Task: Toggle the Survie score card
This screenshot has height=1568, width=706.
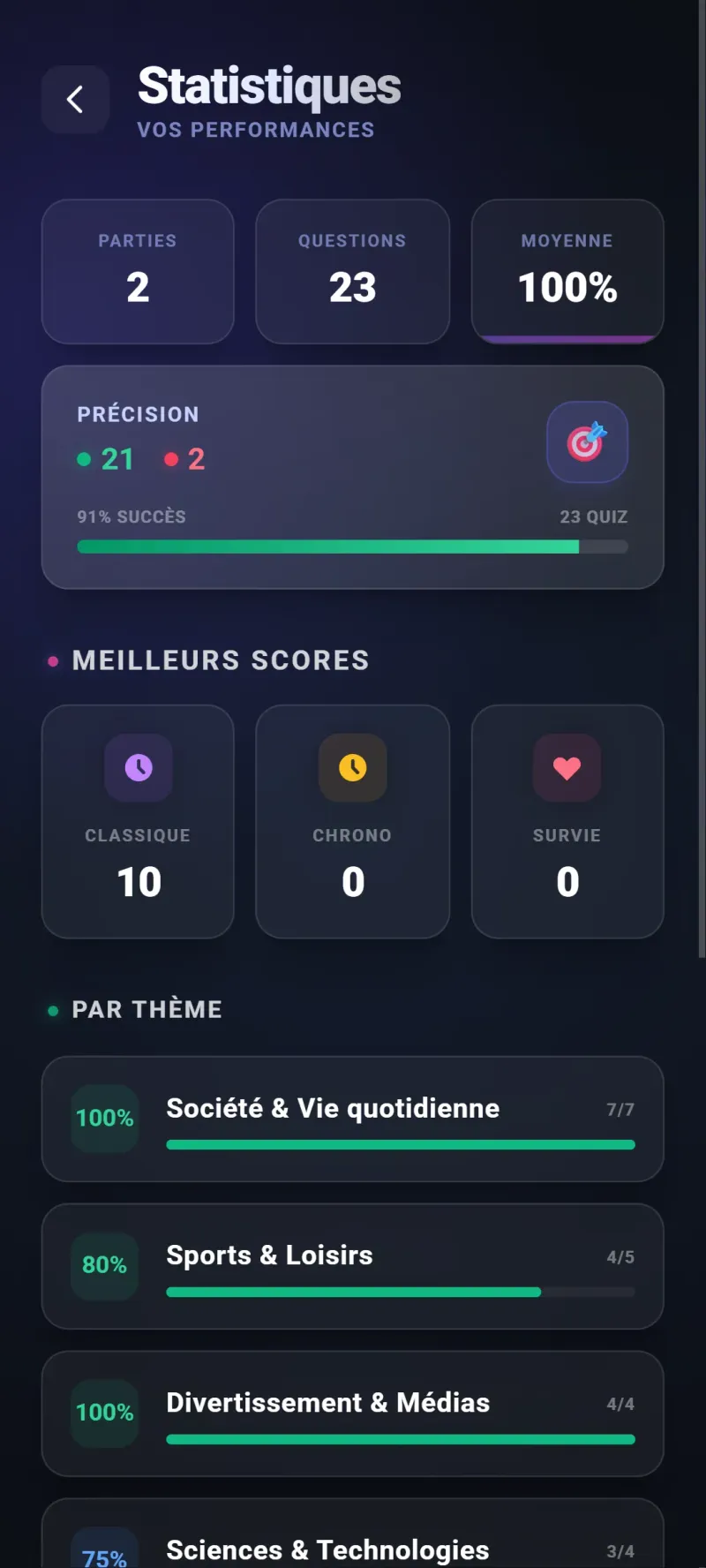Action: 567,821
